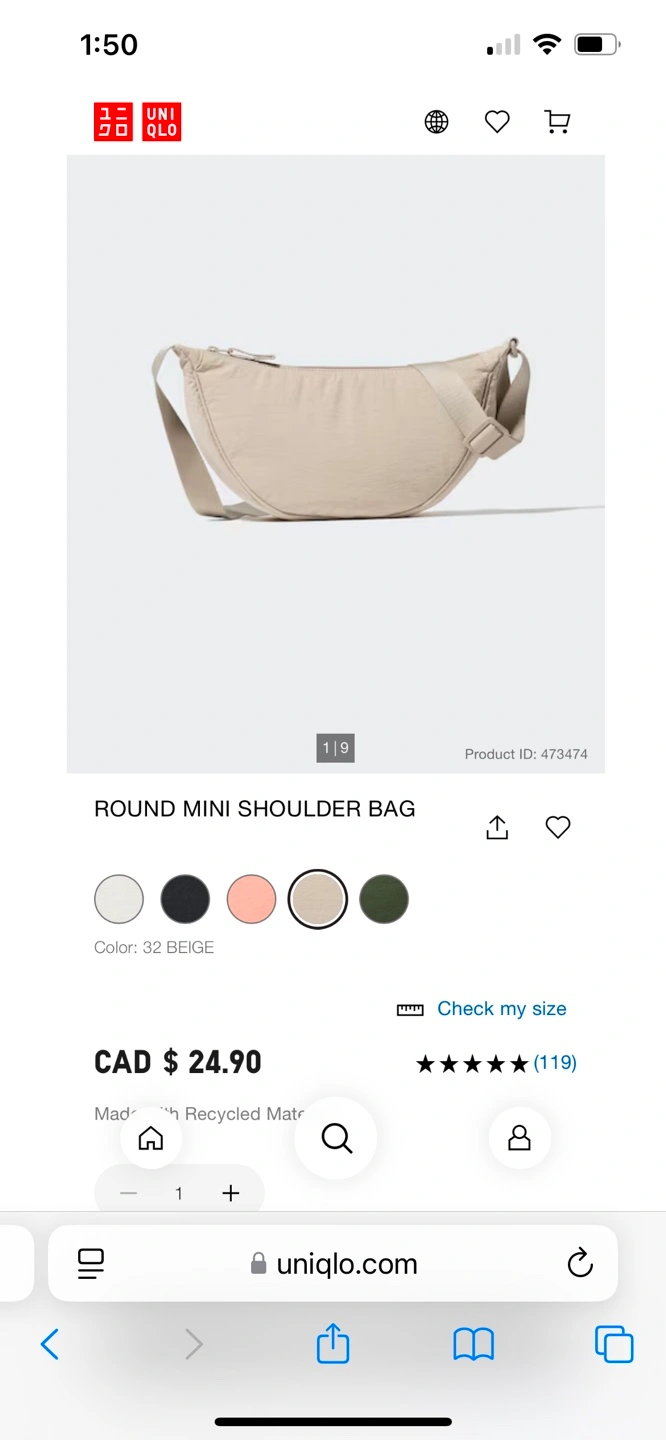Add the shoulder bag to favorites

pos(558,827)
